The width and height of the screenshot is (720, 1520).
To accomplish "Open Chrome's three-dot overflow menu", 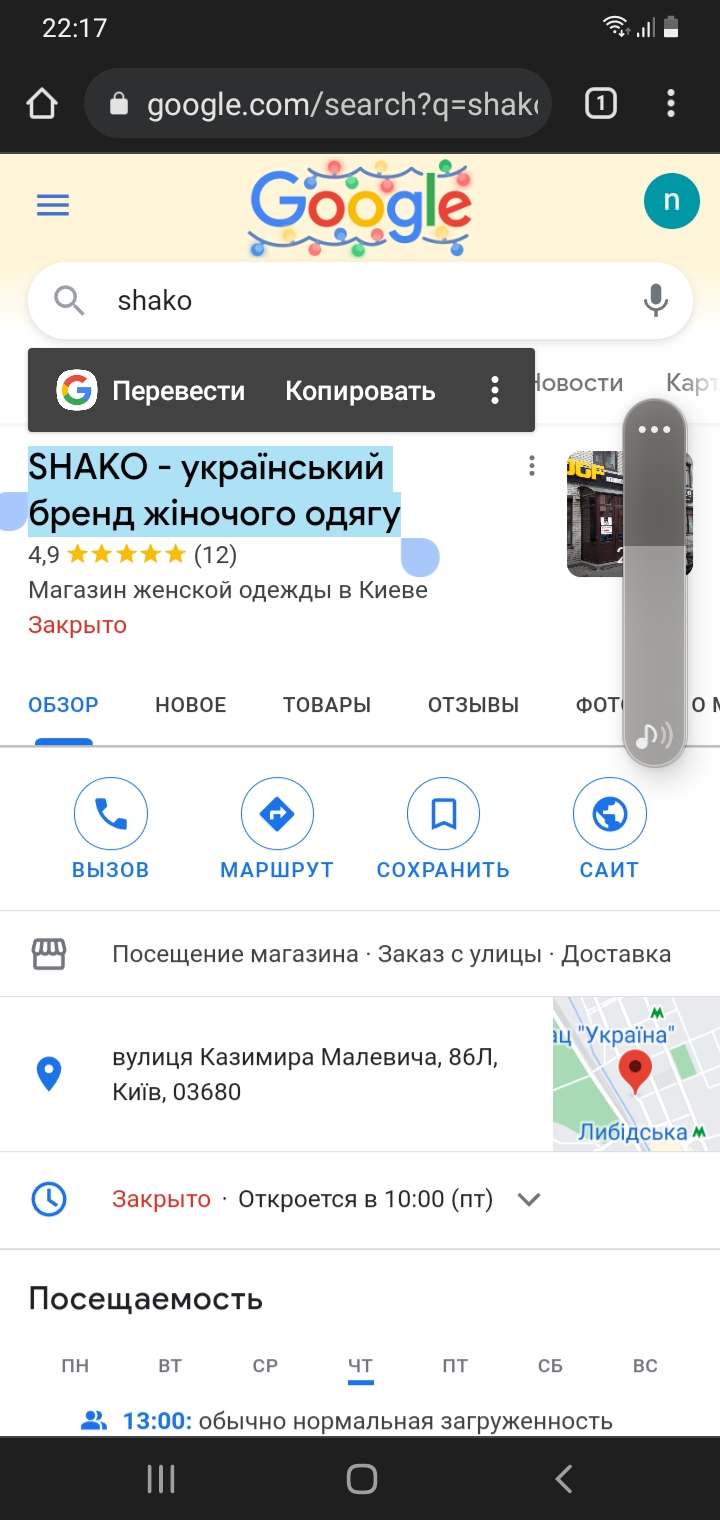I will pos(671,103).
